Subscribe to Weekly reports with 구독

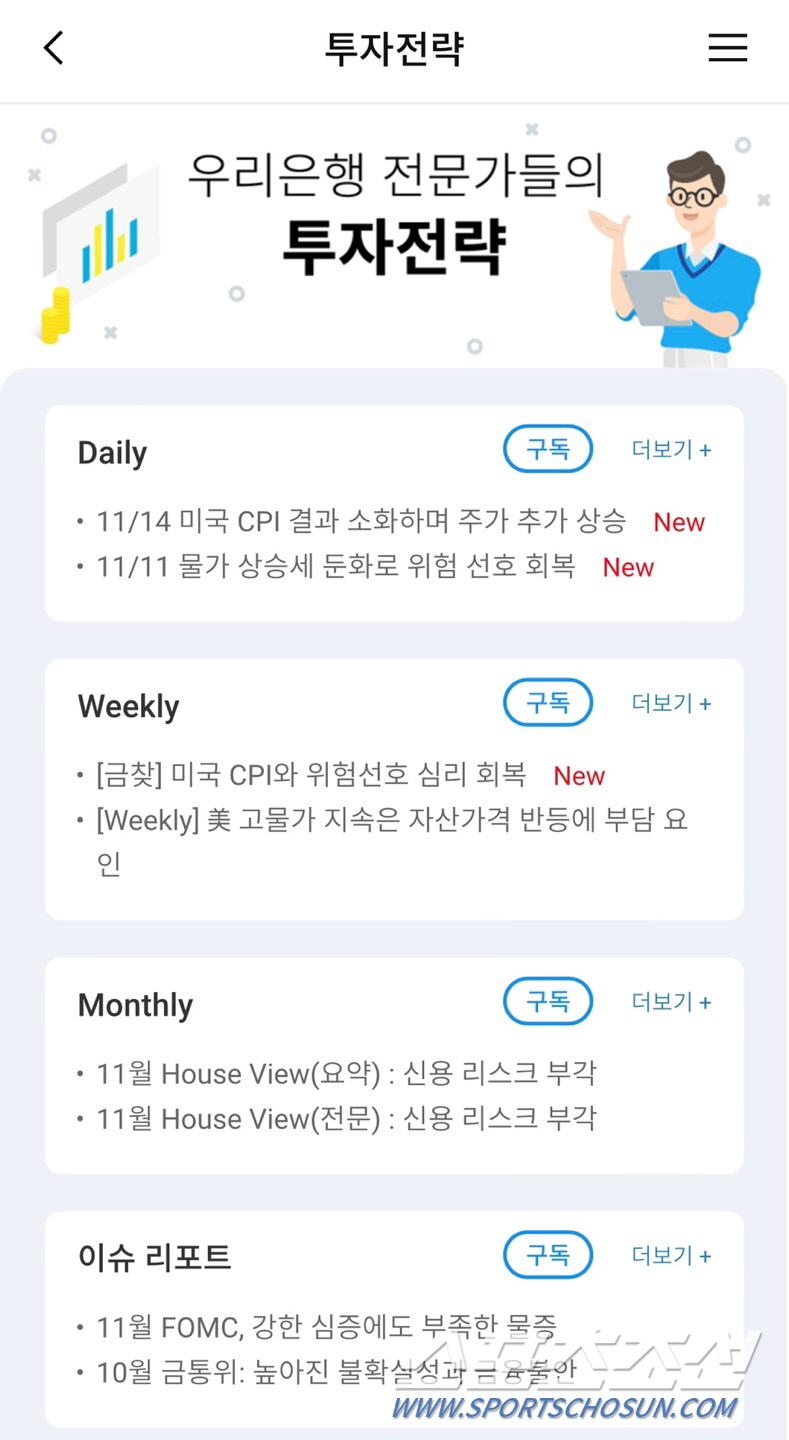coord(547,703)
